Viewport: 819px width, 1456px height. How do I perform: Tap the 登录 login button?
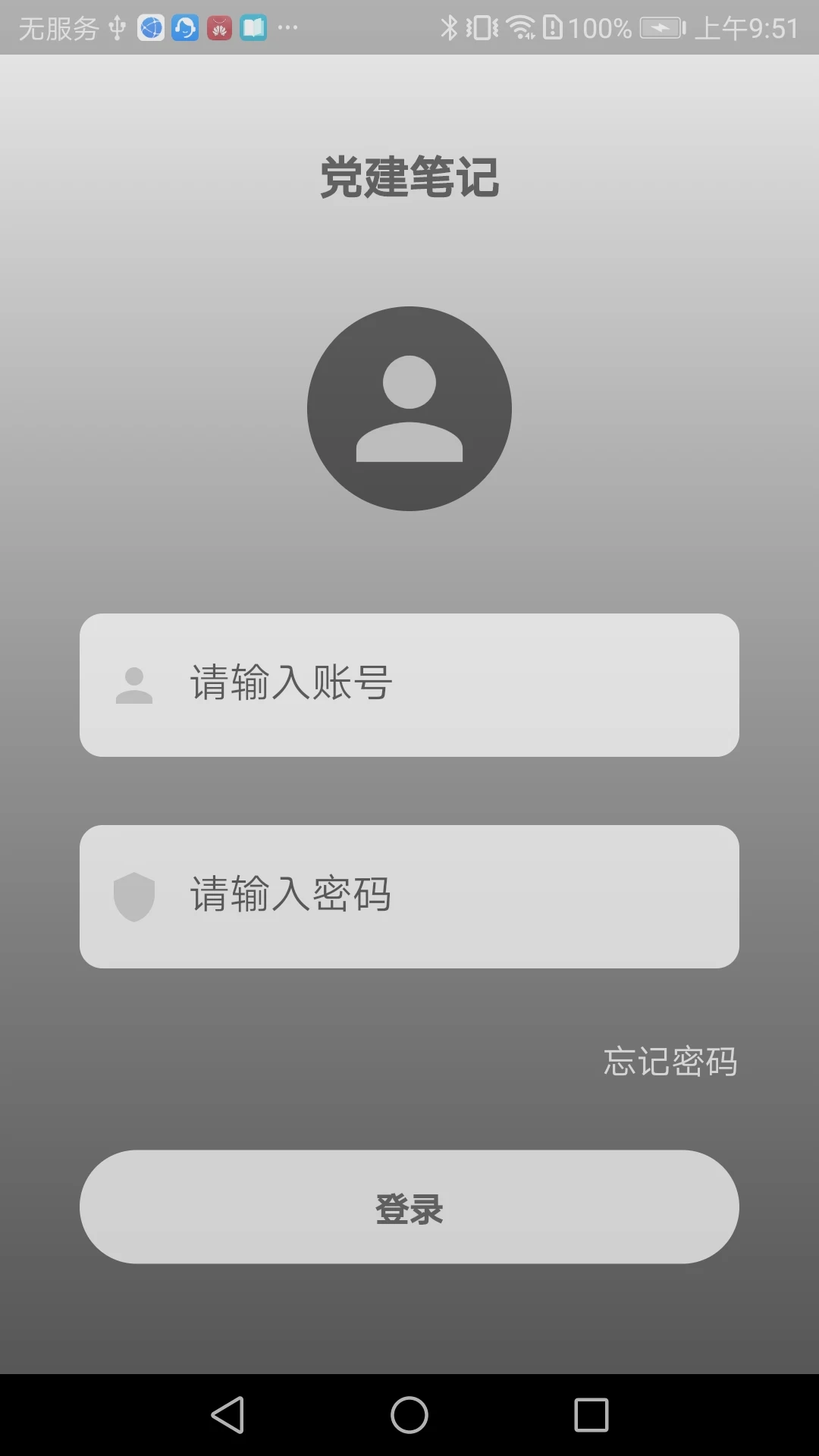pos(409,1207)
